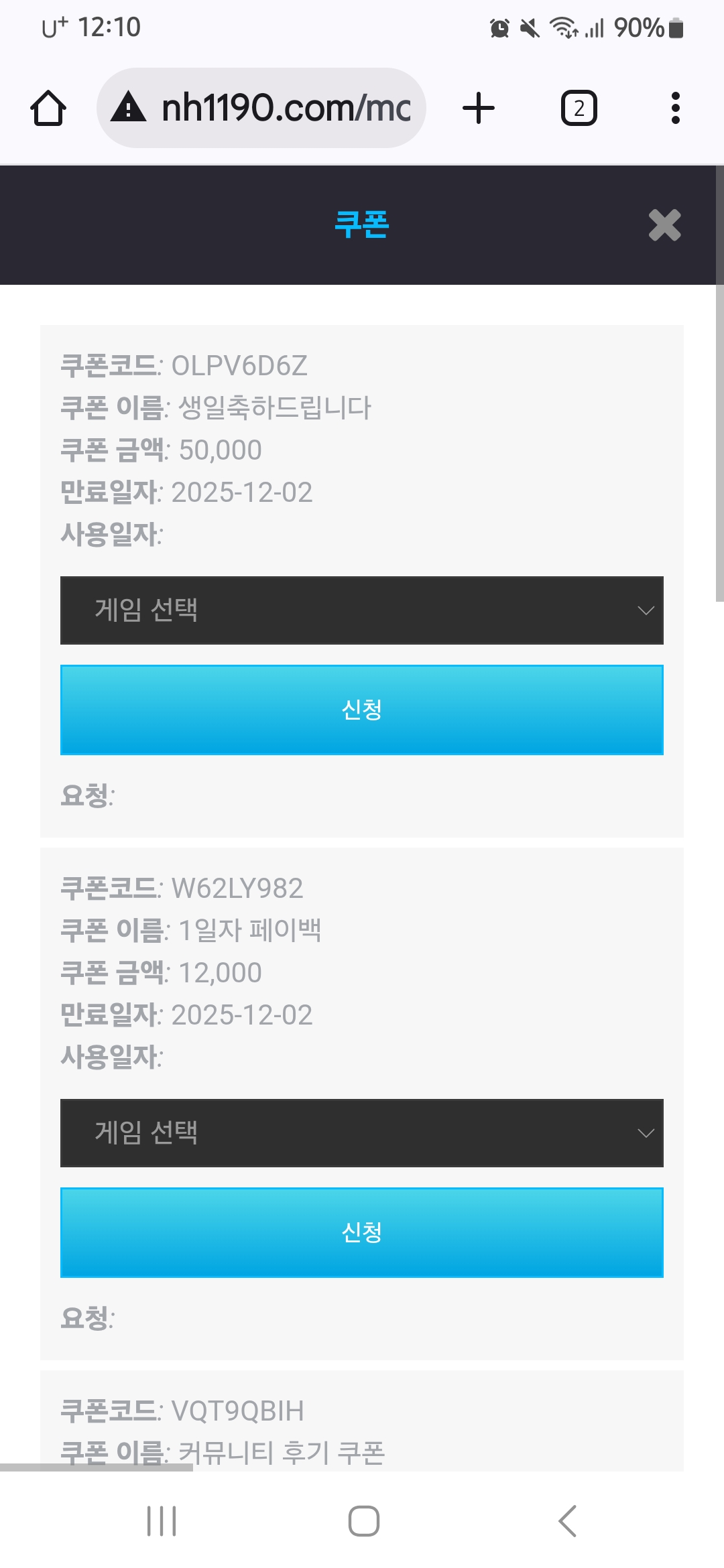Expand the chevron on the top game selector
The width and height of the screenshot is (724, 1568).
coord(645,610)
